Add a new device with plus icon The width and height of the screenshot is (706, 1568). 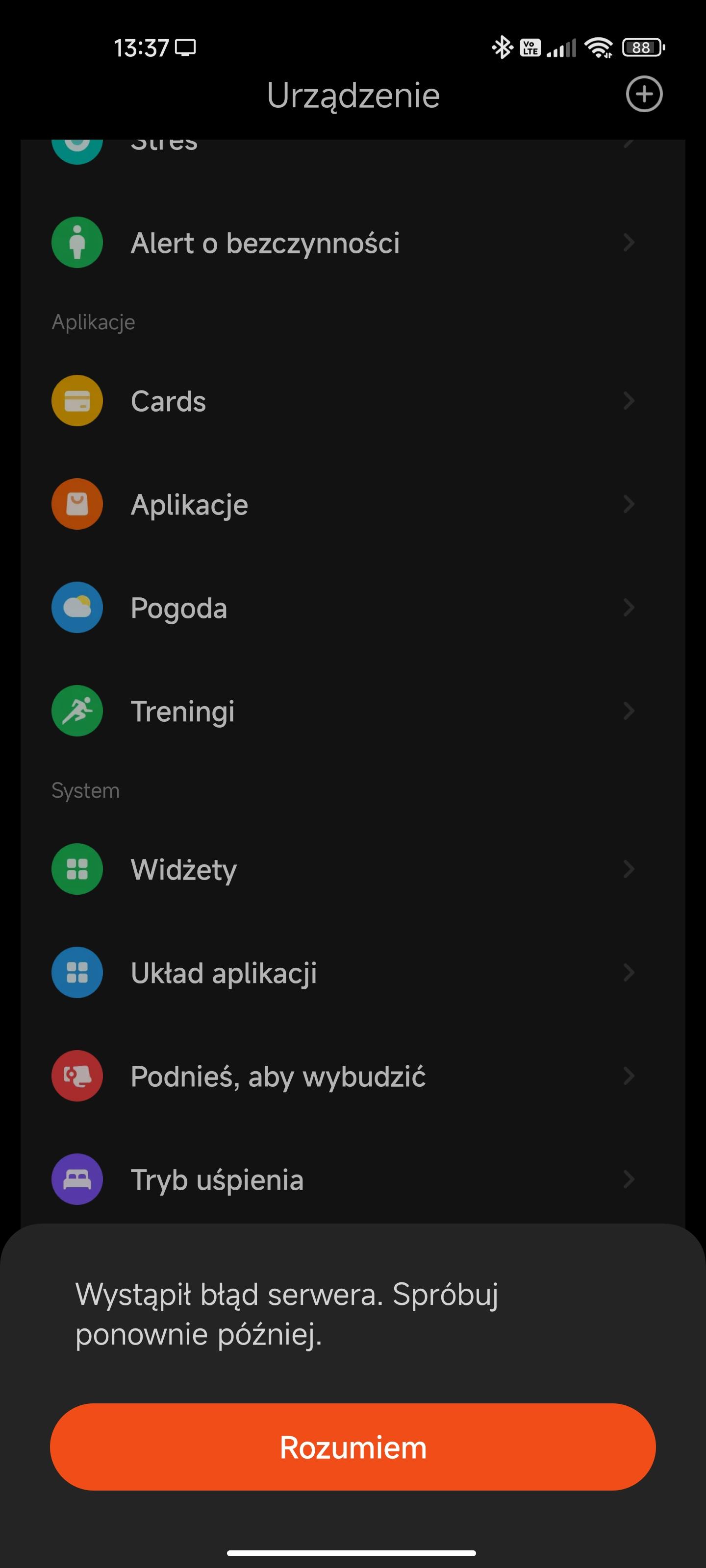pos(644,95)
